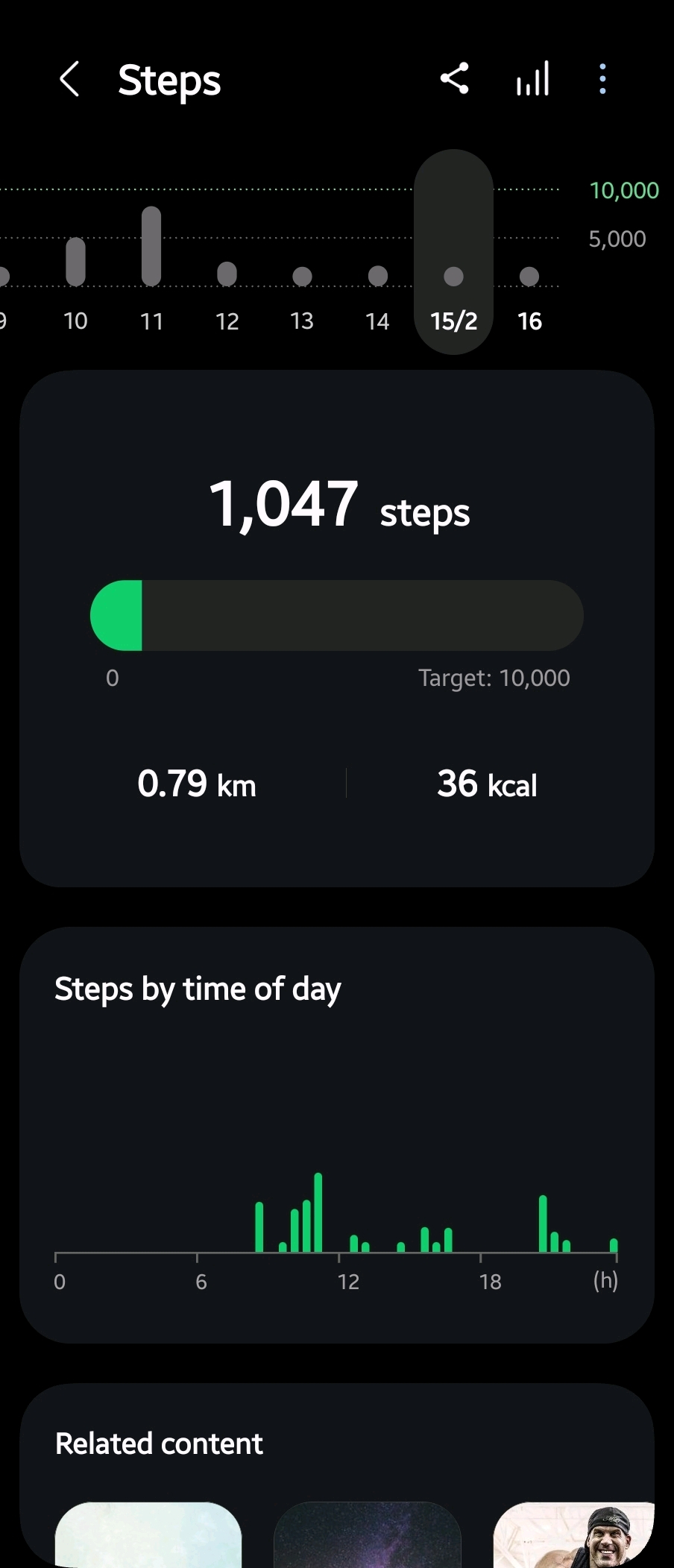Open related content with smiling man in cap

tap(573, 1534)
